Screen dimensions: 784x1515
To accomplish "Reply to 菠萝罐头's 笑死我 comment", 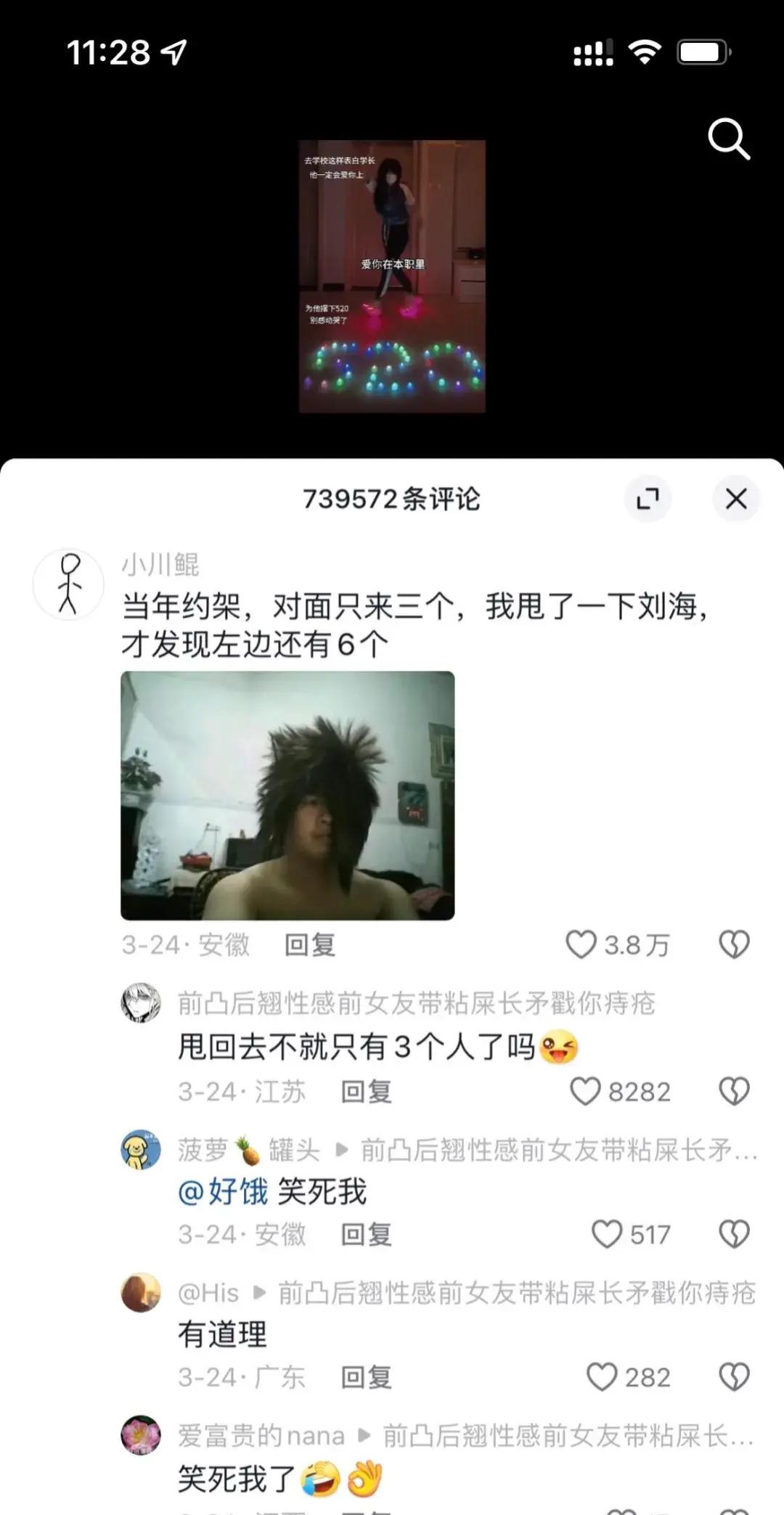I will [x=367, y=1234].
